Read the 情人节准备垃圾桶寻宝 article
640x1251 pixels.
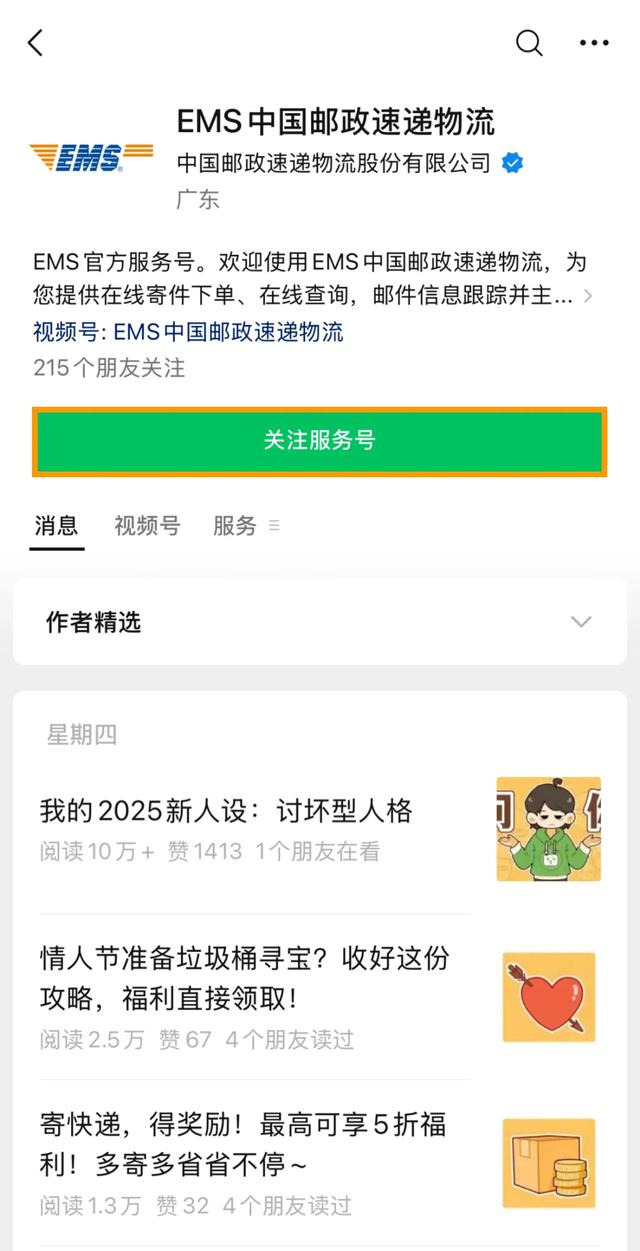(x=245, y=978)
